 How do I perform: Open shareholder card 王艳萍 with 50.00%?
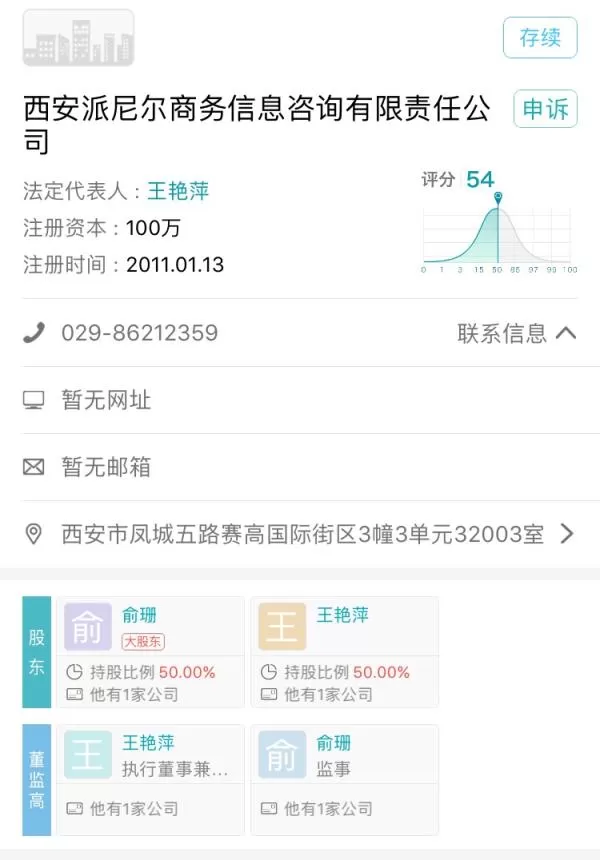click(345, 652)
